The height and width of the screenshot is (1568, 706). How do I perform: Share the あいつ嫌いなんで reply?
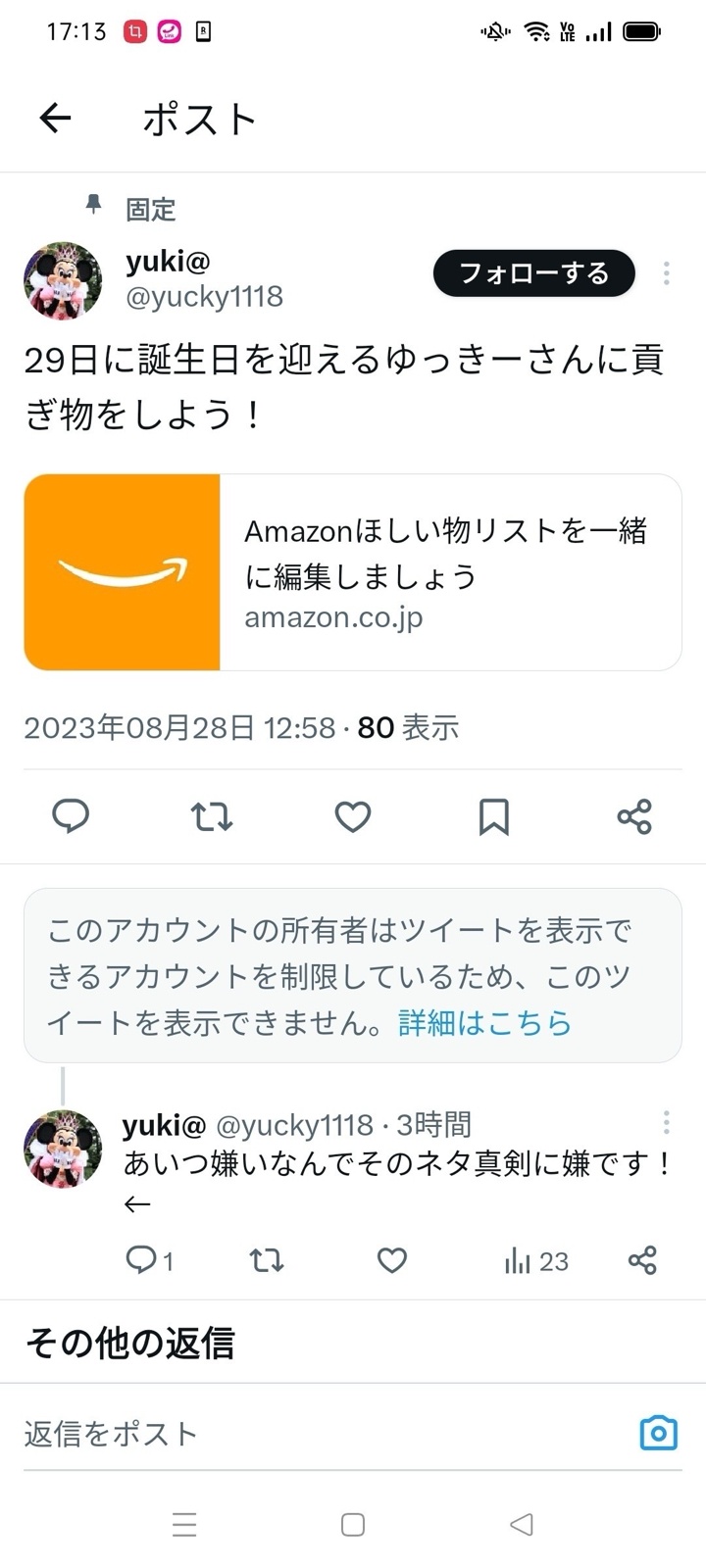pos(642,1259)
